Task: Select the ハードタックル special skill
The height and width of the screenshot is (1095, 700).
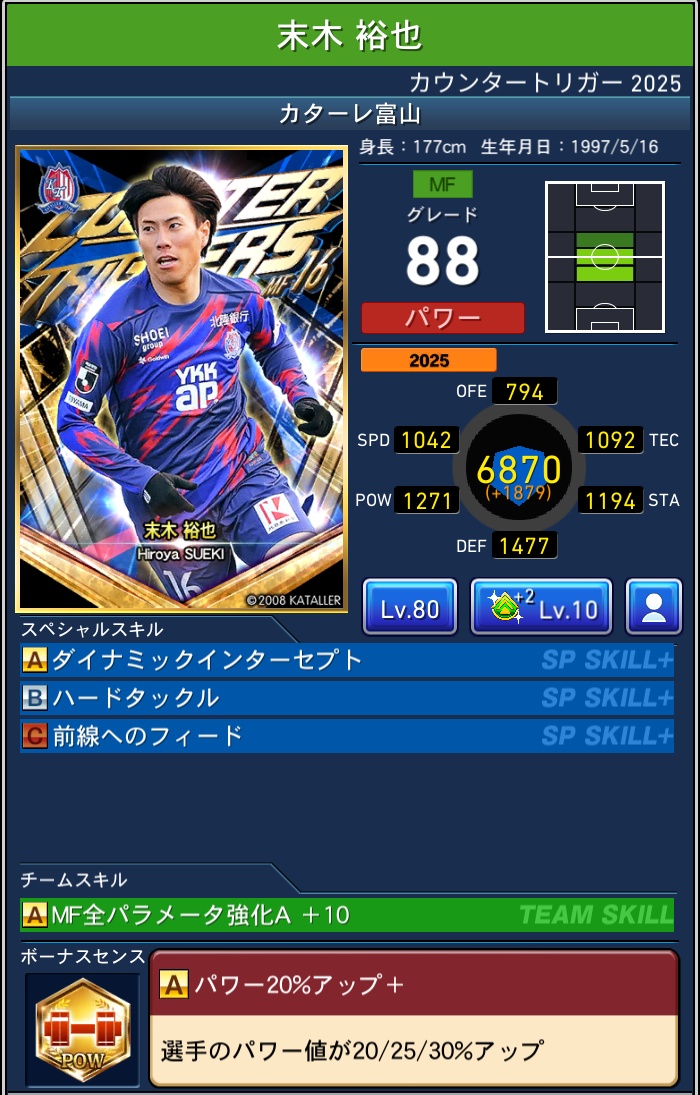Action: point(347,698)
